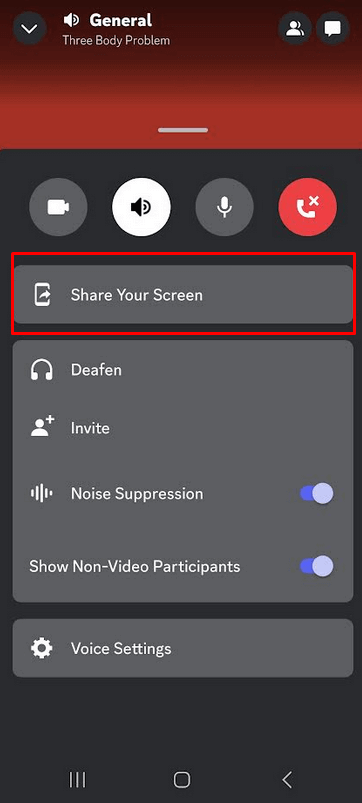Tap the system home button

(x=182, y=780)
